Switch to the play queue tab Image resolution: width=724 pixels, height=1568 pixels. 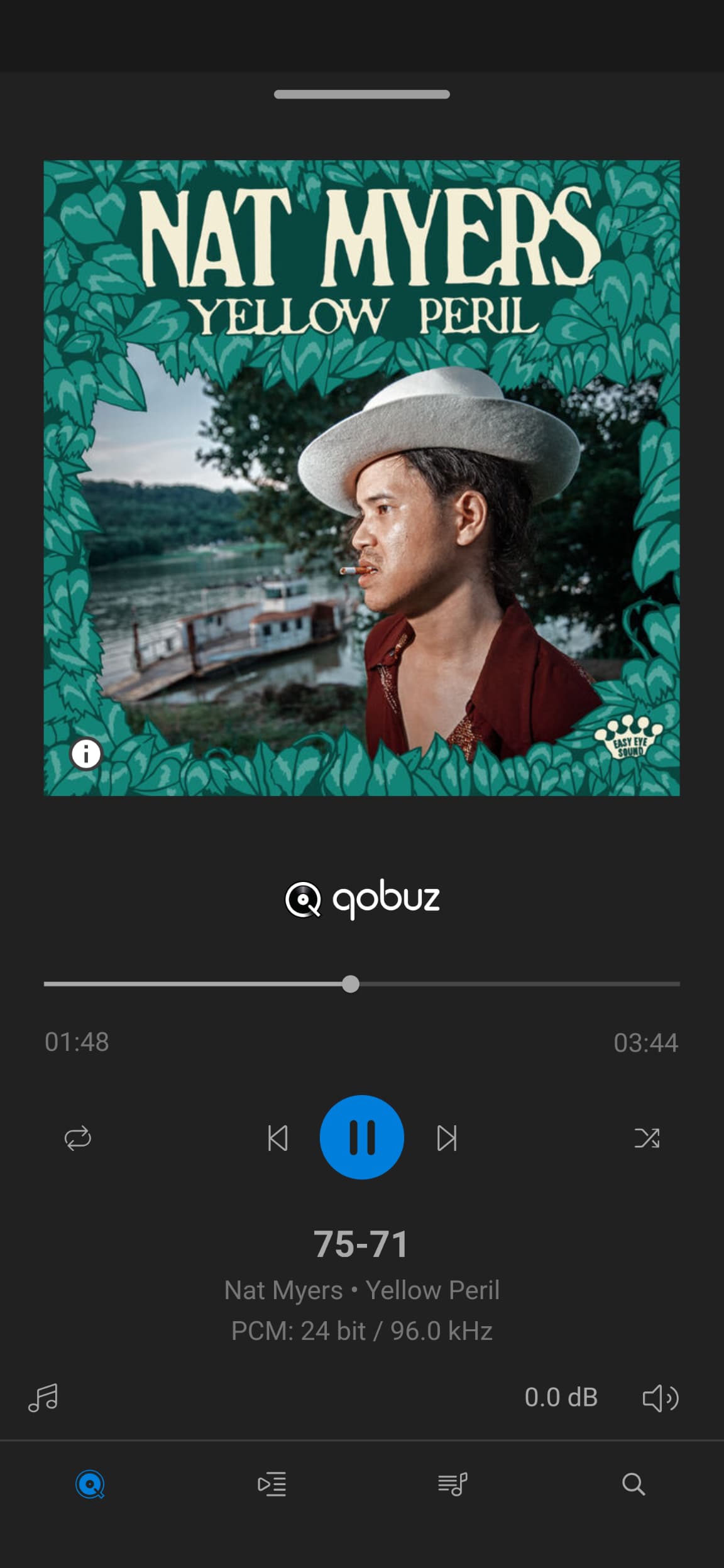point(271,1484)
